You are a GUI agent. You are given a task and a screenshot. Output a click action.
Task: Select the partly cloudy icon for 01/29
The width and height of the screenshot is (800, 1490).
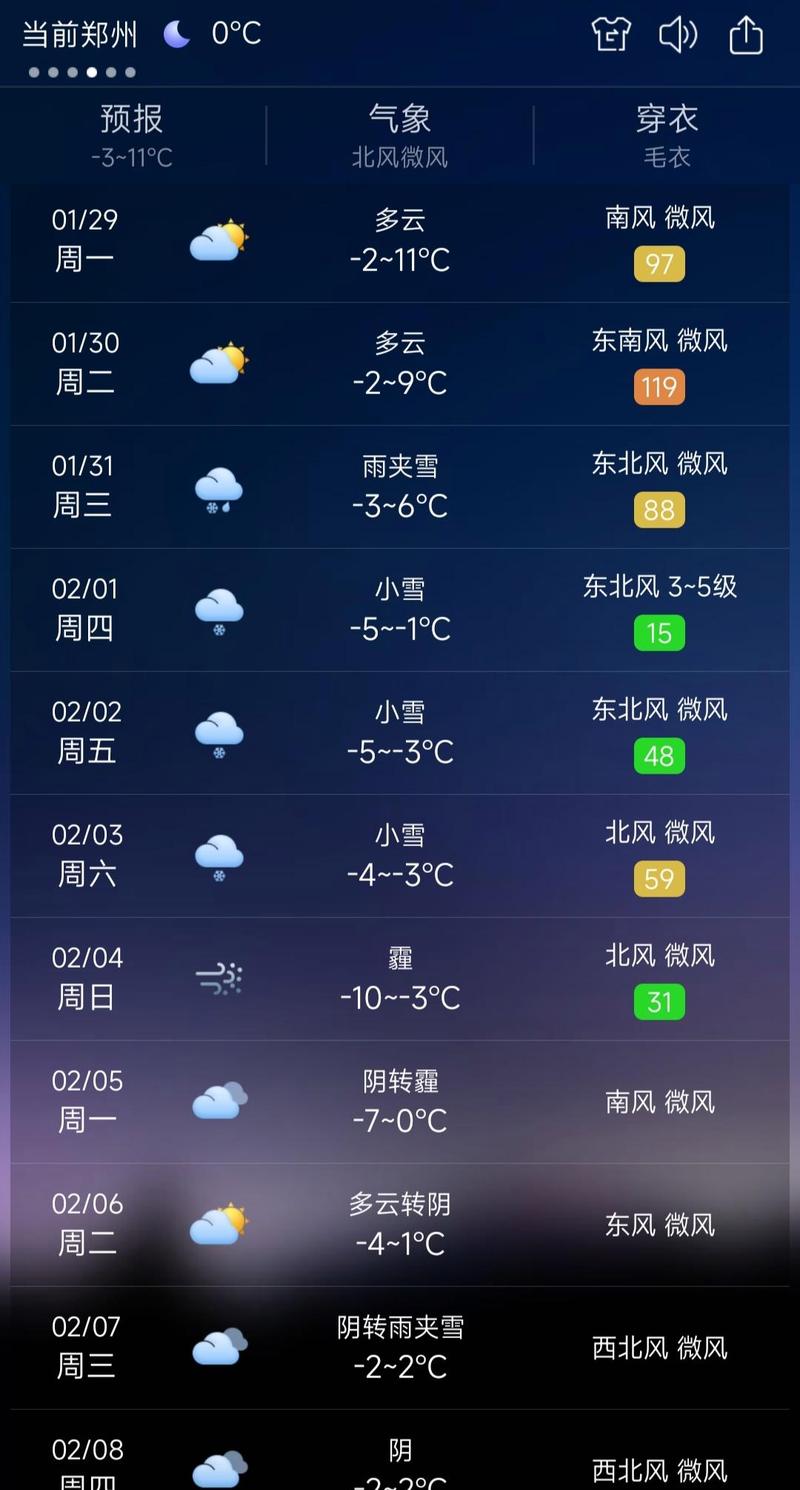(218, 240)
